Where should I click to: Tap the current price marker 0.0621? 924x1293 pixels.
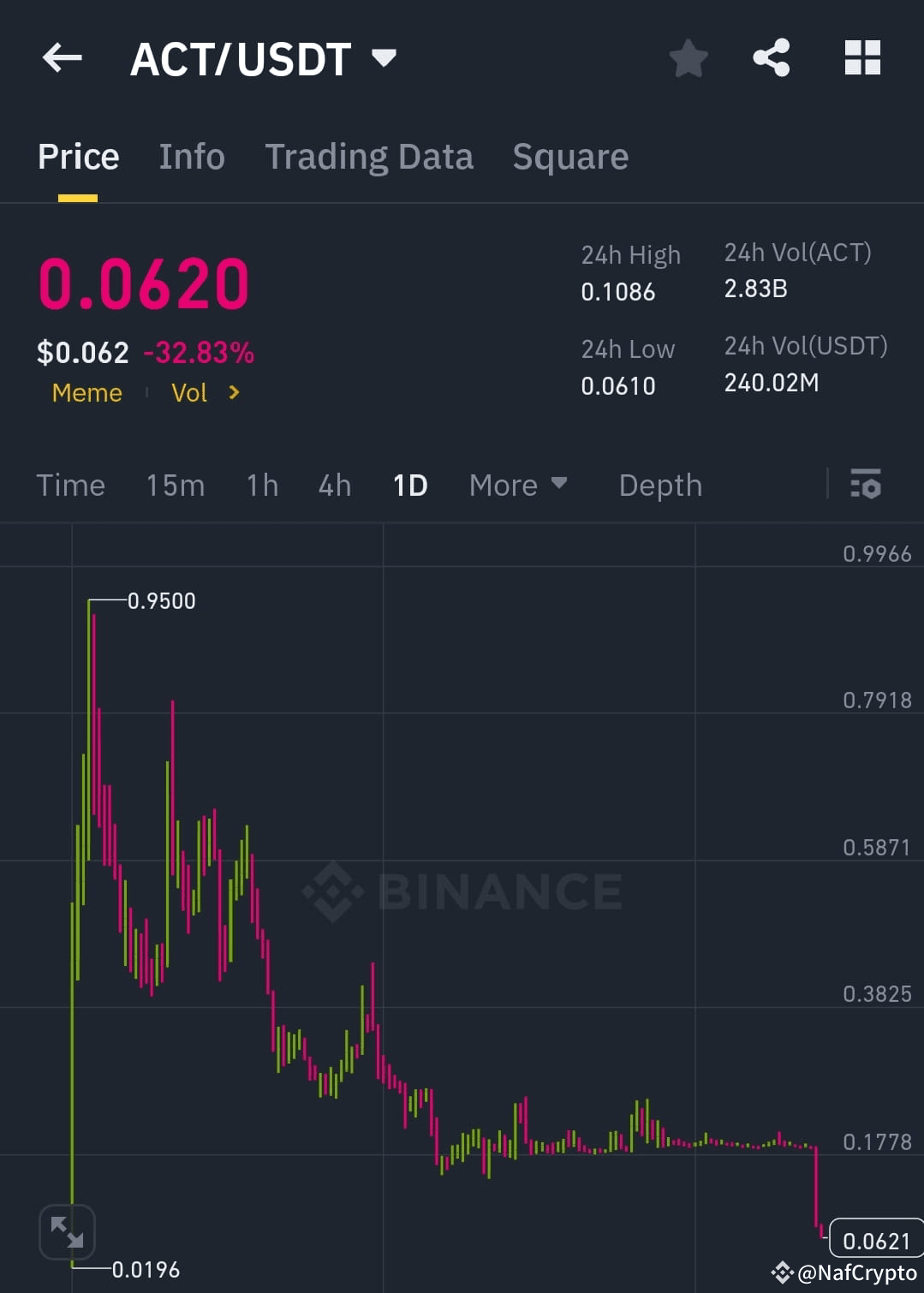point(875,1240)
